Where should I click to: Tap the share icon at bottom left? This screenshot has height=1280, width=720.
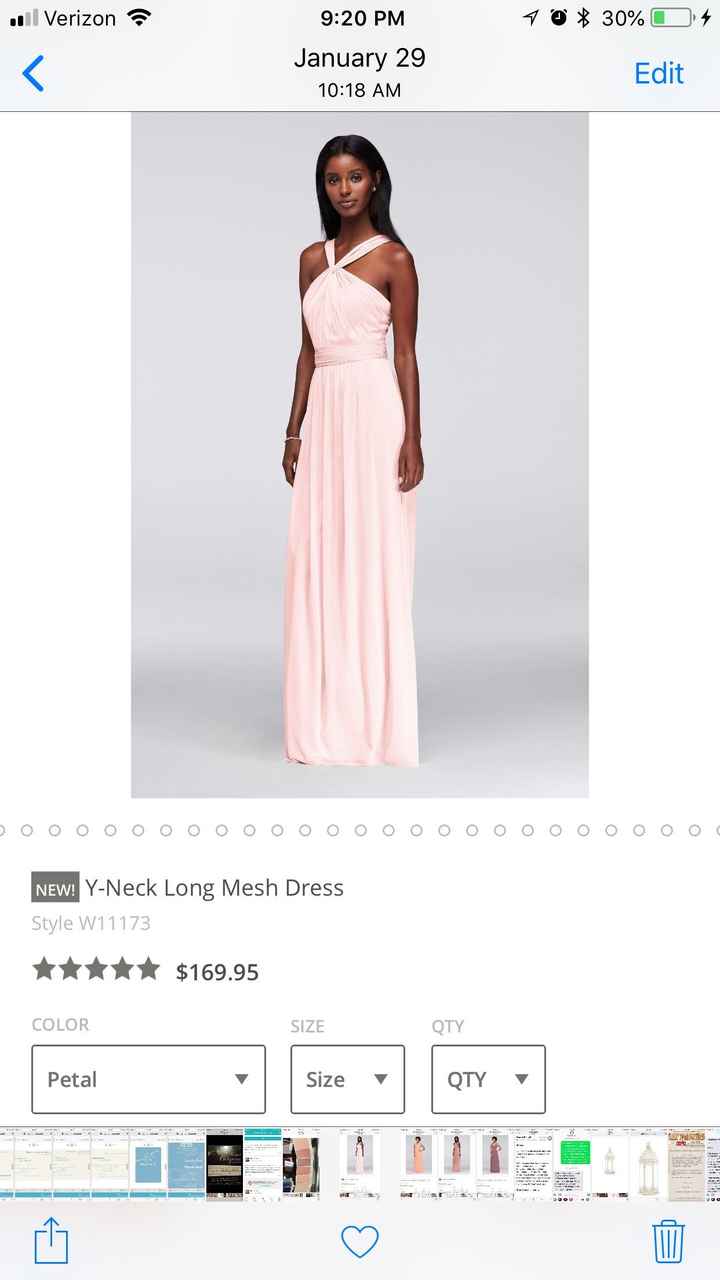tap(51, 1240)
